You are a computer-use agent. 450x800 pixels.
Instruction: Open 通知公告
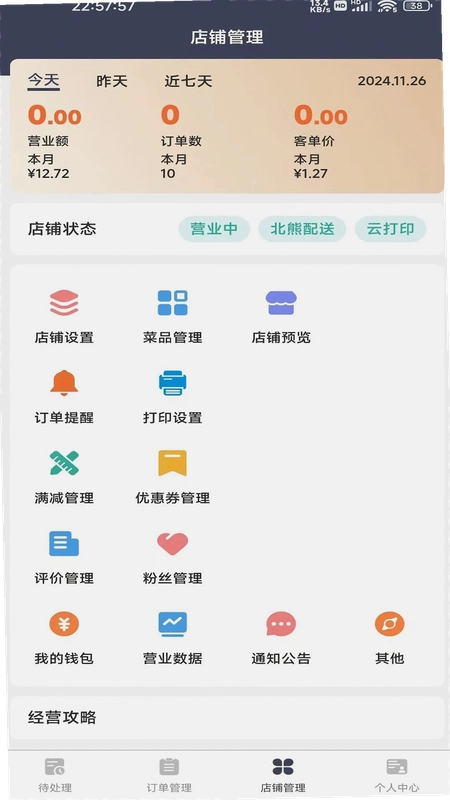tap(281, 638)
